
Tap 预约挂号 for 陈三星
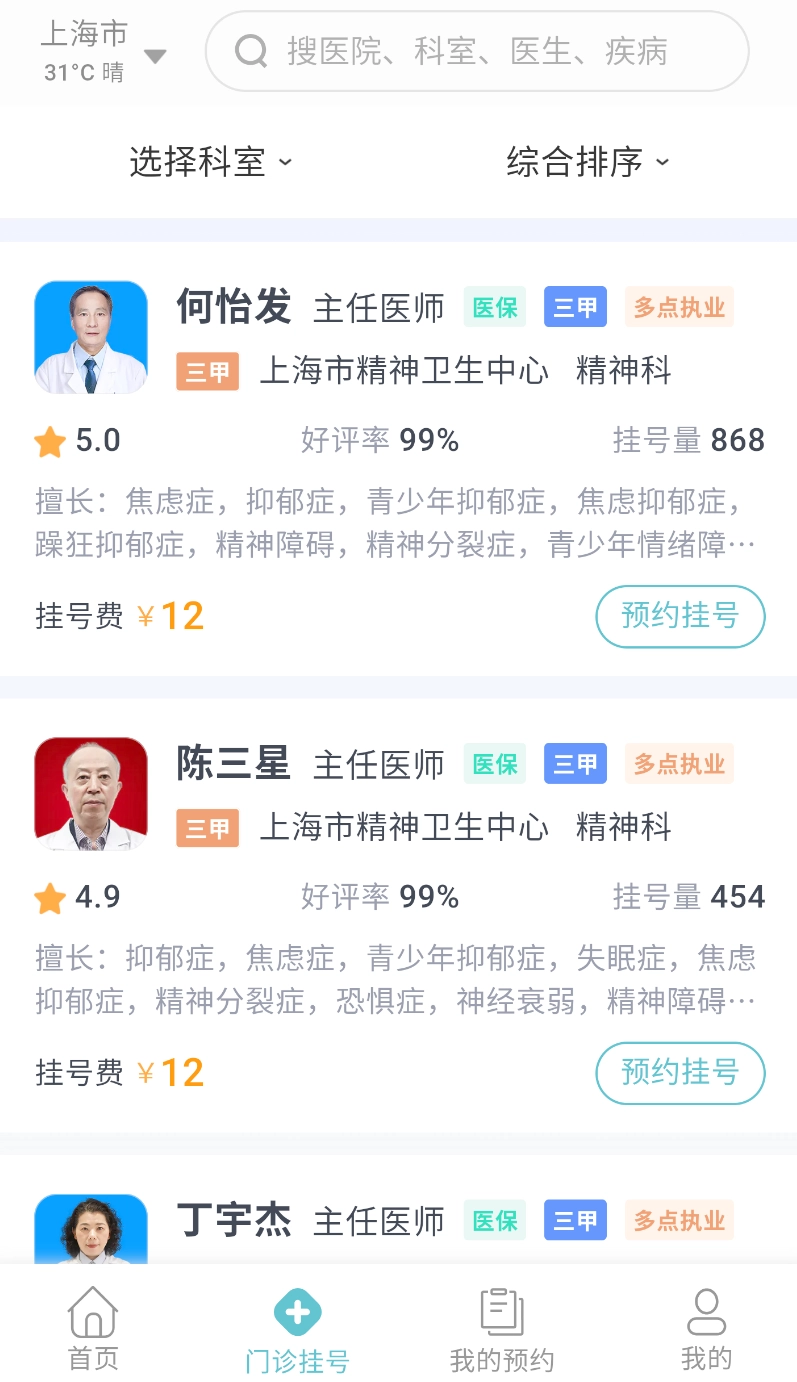click(x=680, y=1073)
